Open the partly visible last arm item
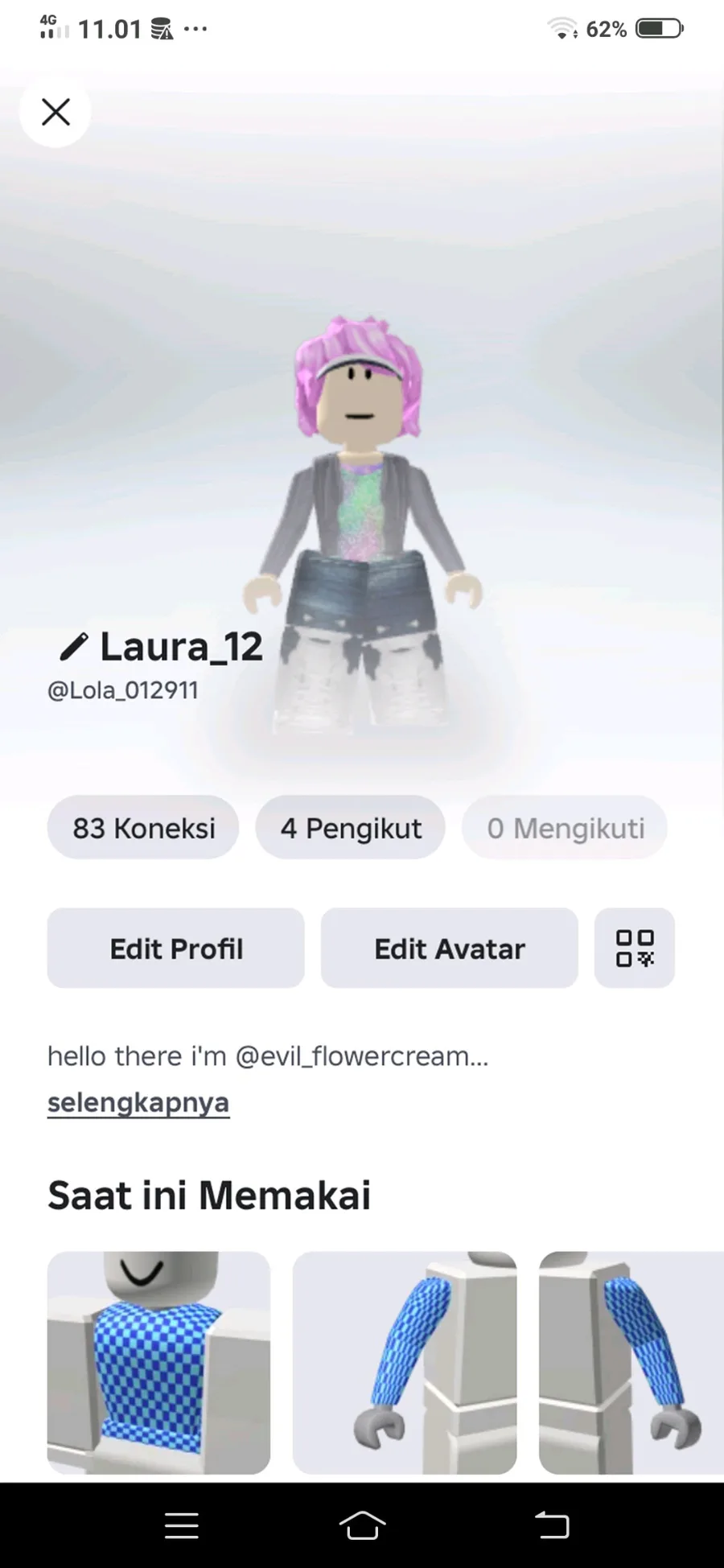724x1568 pixels. [x=631, y=1362]
